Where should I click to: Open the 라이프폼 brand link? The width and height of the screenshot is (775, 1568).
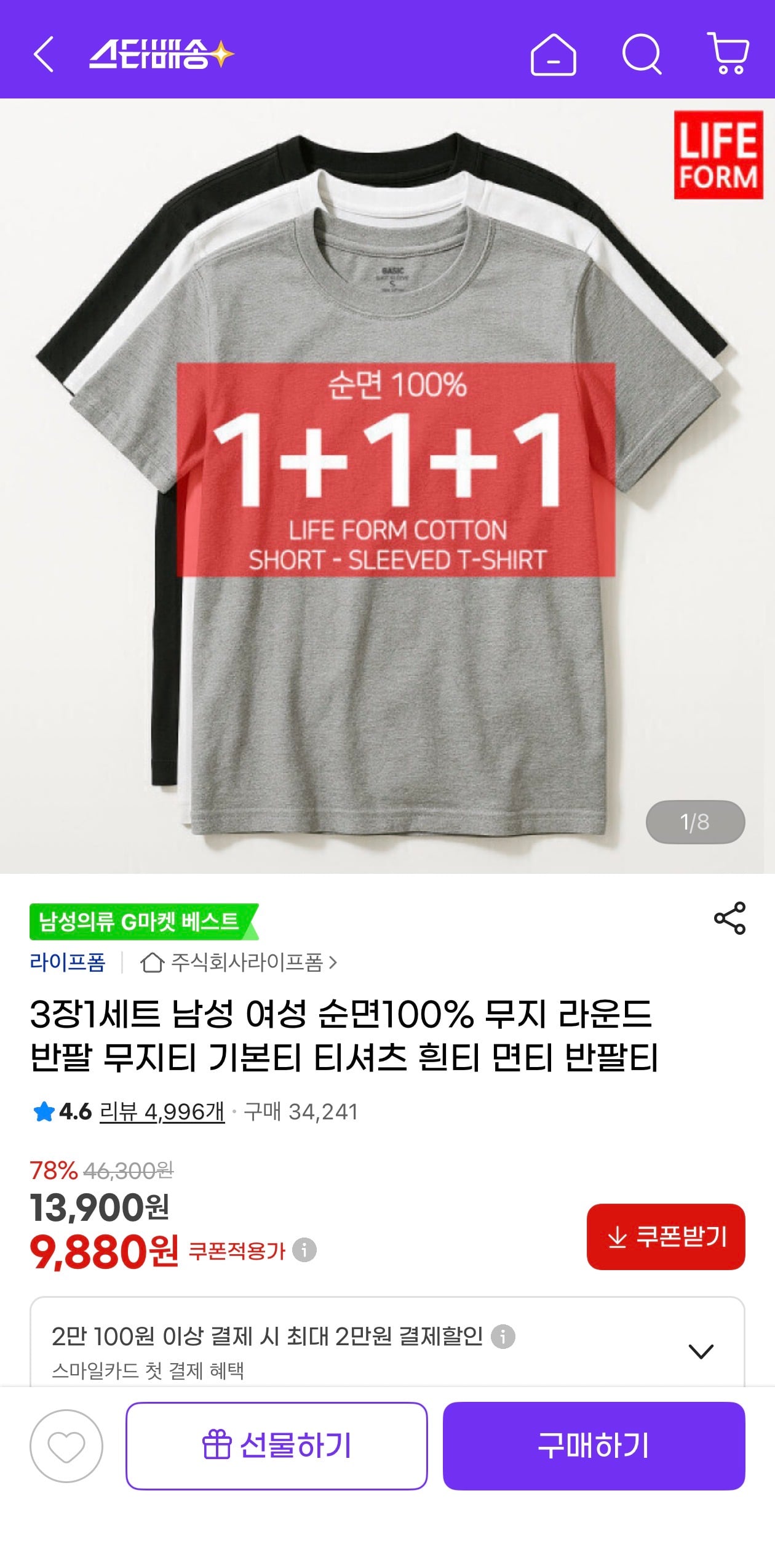click(68, 962)
